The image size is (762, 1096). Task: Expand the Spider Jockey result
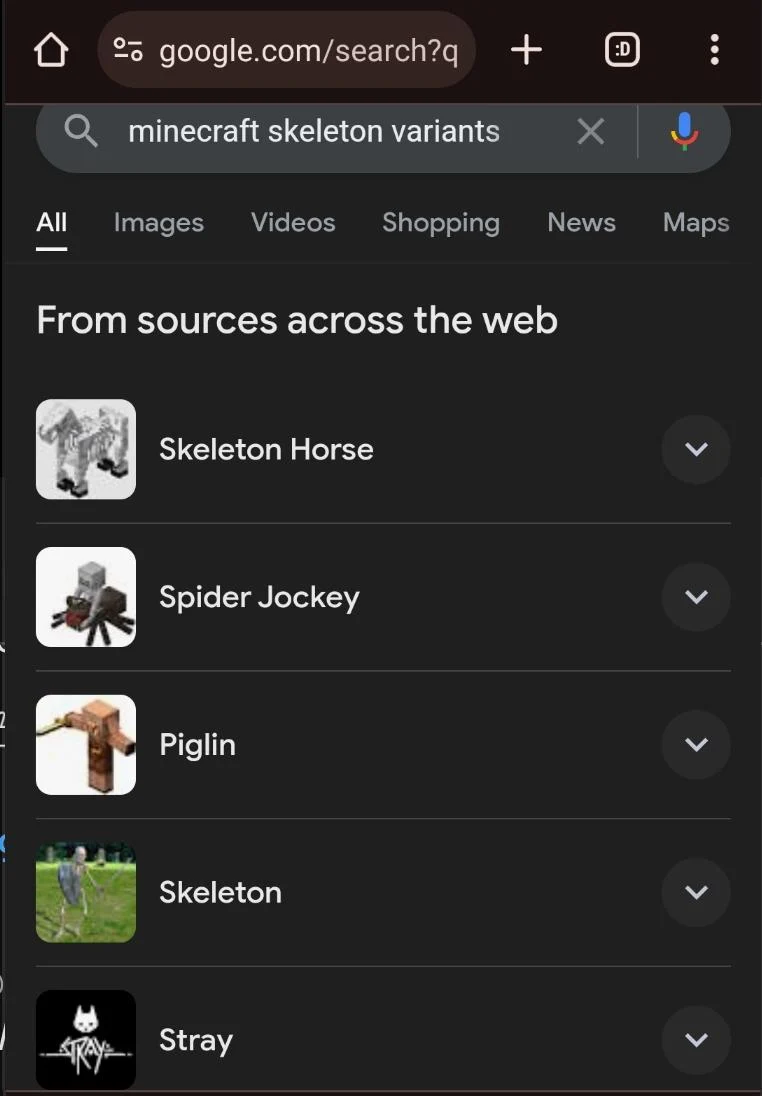[x=696, y=597]
